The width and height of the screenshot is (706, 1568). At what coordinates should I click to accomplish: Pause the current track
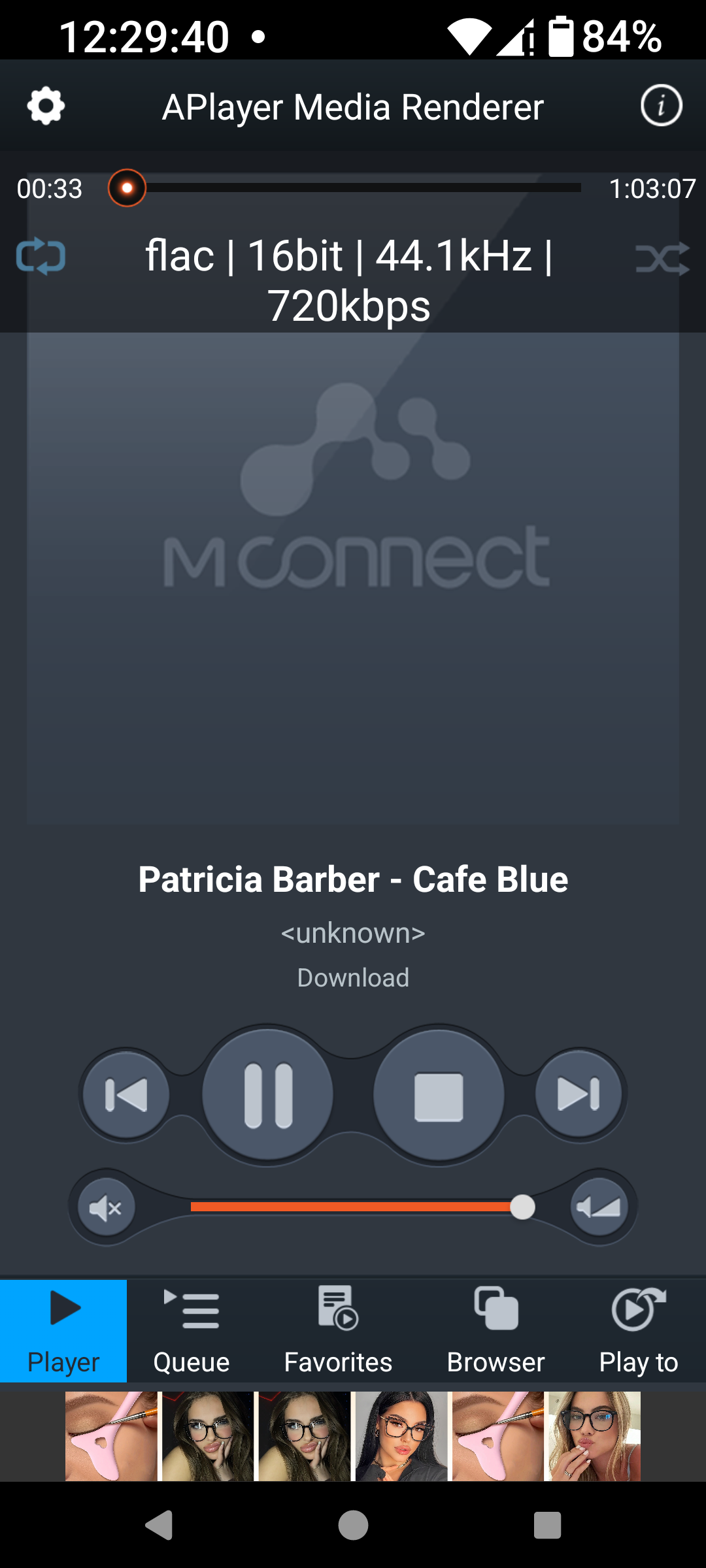pos(268,1096)
